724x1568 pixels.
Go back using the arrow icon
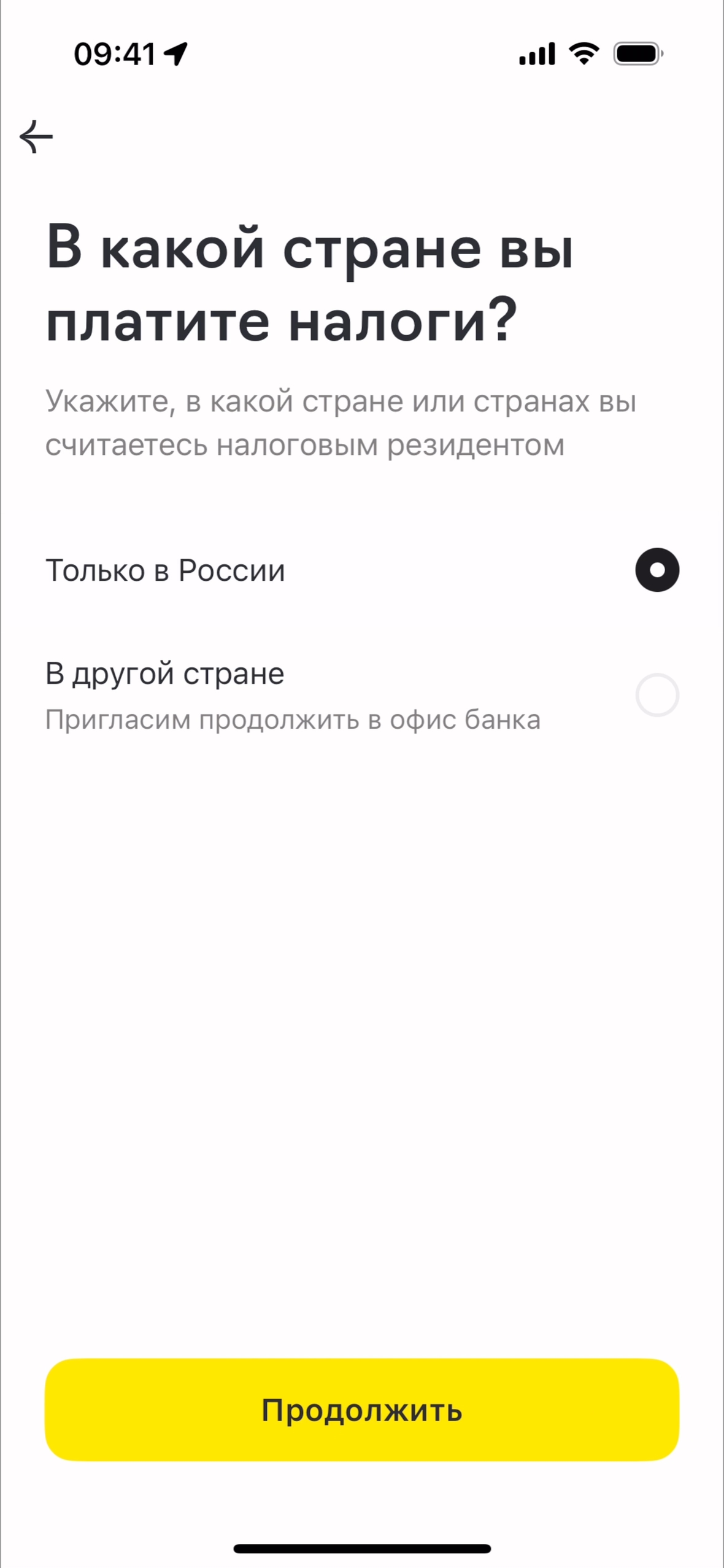point(36,136)
